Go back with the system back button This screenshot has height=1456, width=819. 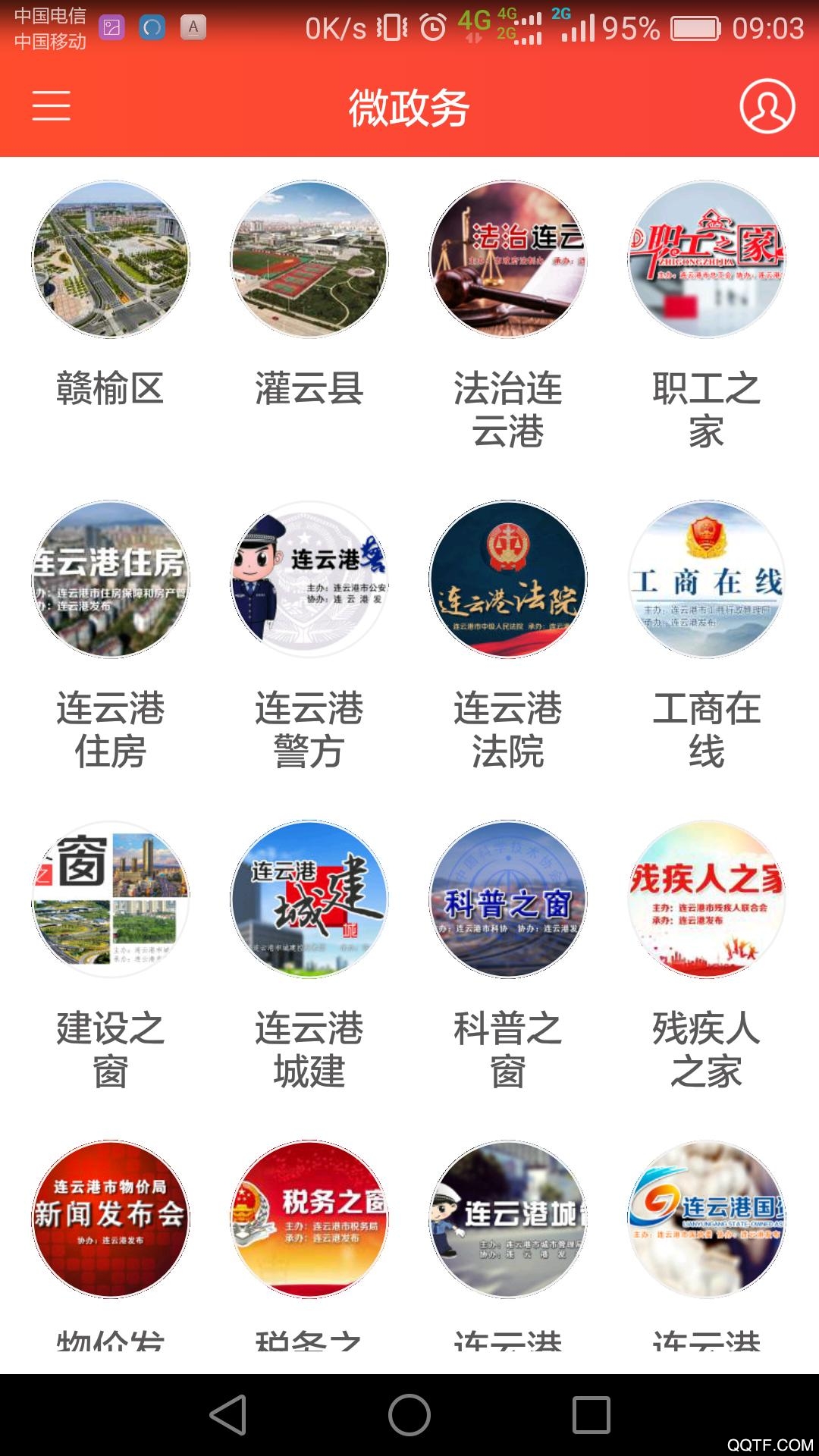pos(228,1415)
